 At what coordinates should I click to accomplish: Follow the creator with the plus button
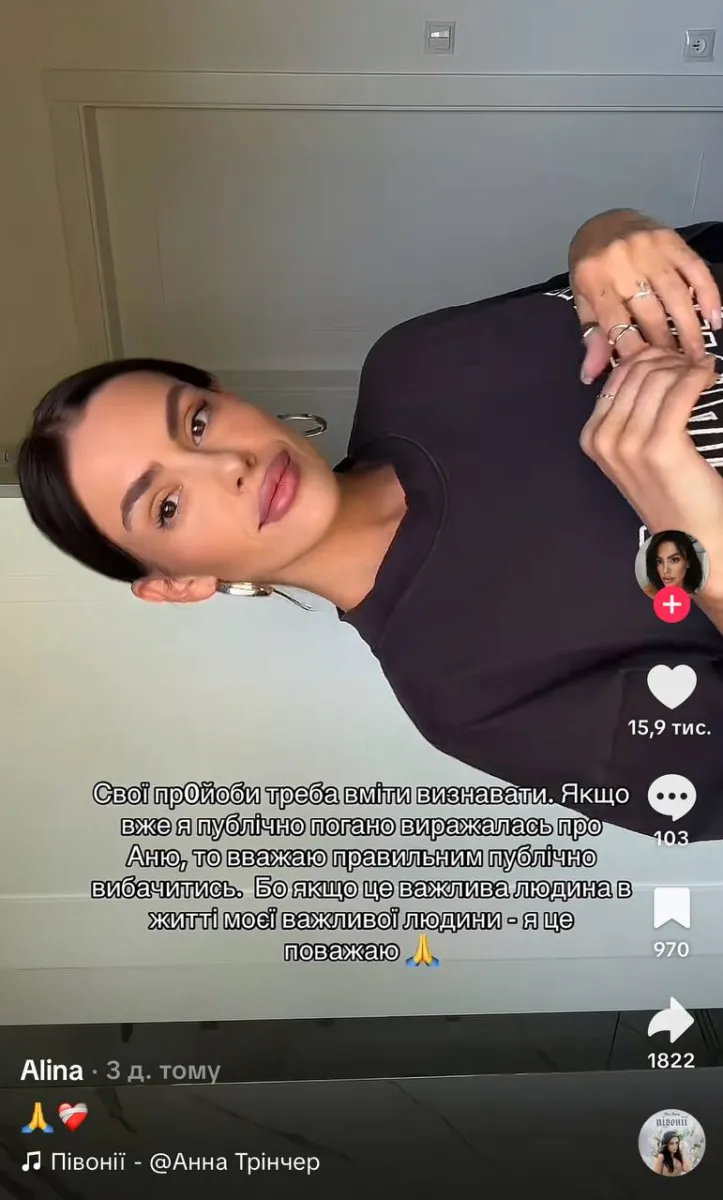coord(671,605)
